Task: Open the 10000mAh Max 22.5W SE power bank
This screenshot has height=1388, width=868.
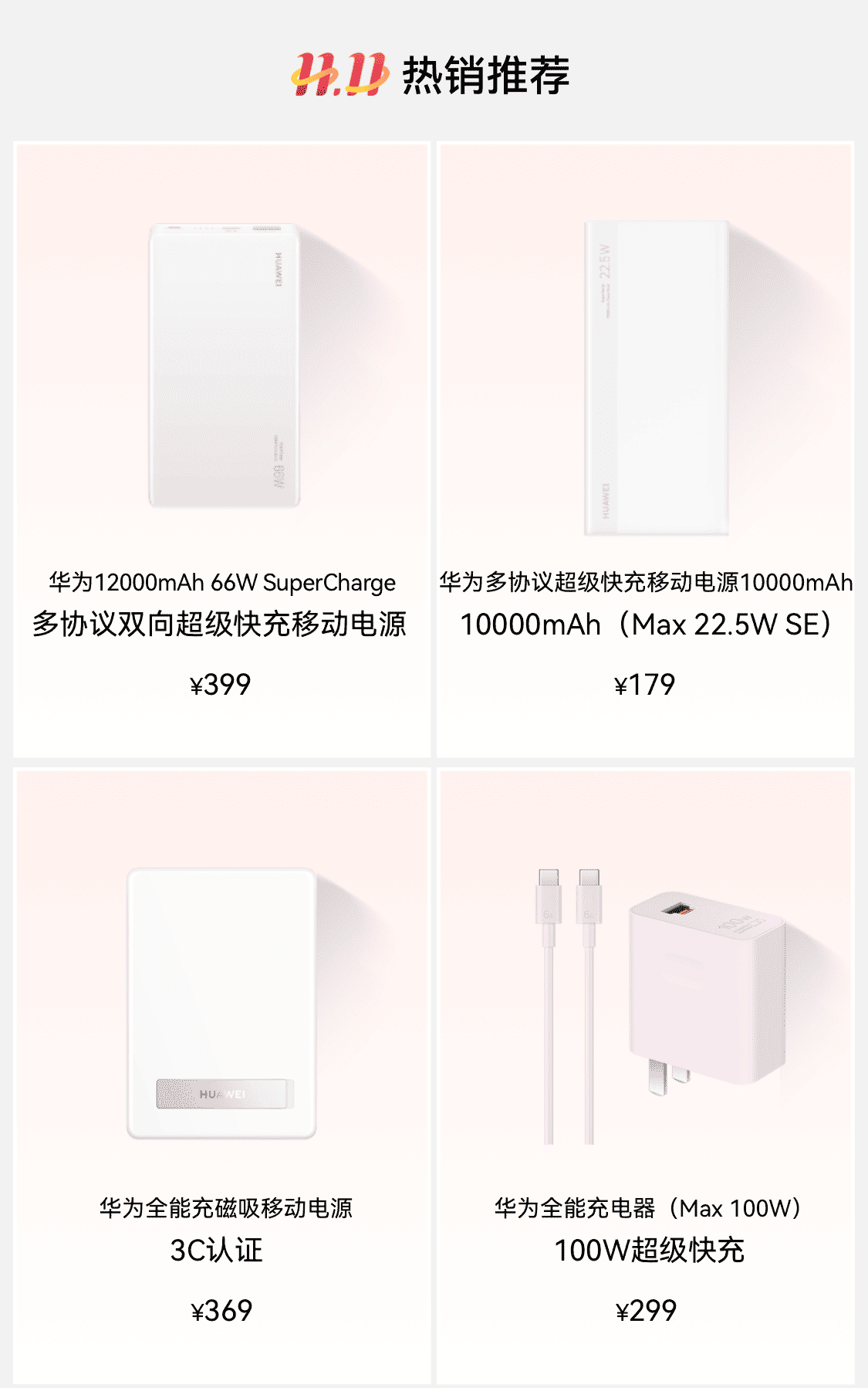Action: (x=646, y=448)
